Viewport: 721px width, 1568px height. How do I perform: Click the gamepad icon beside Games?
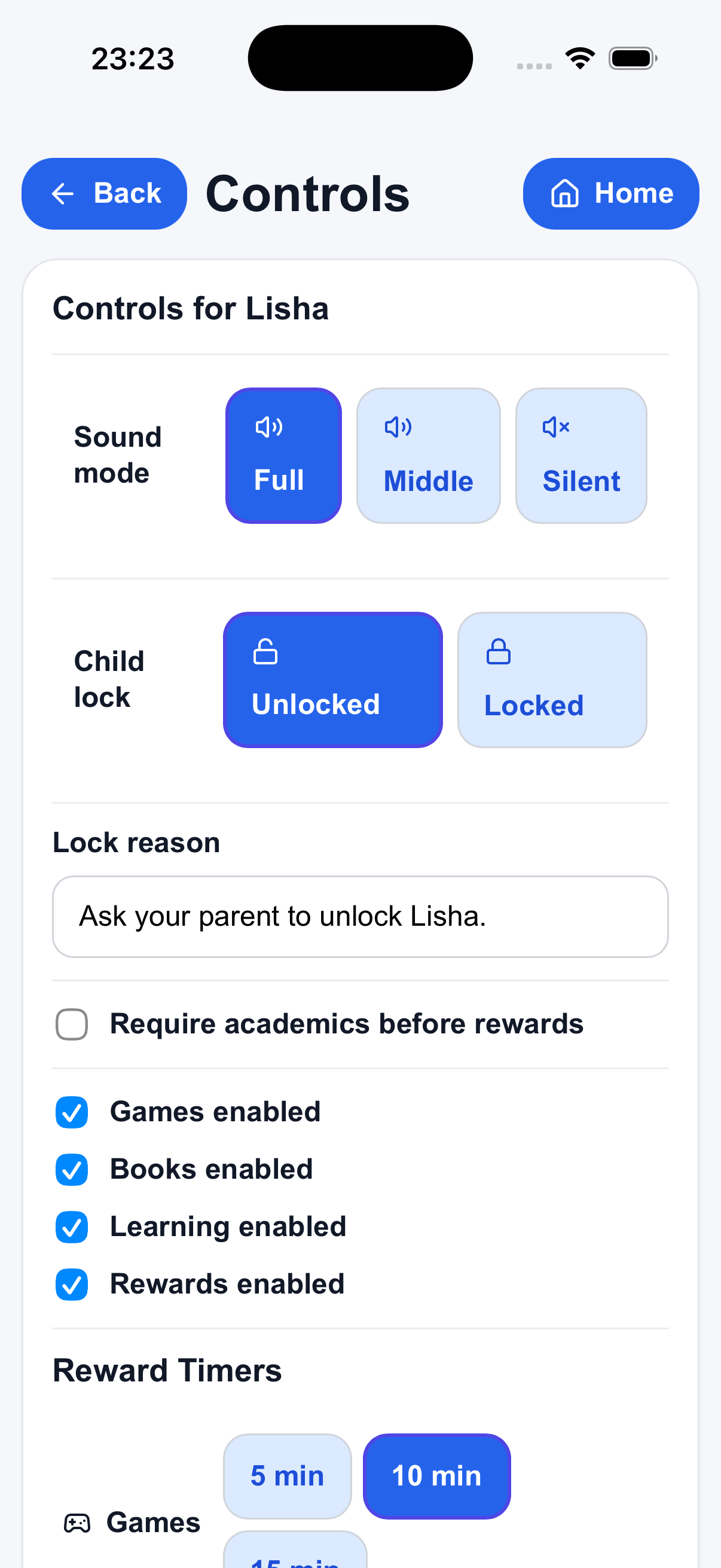[77, 1523]
